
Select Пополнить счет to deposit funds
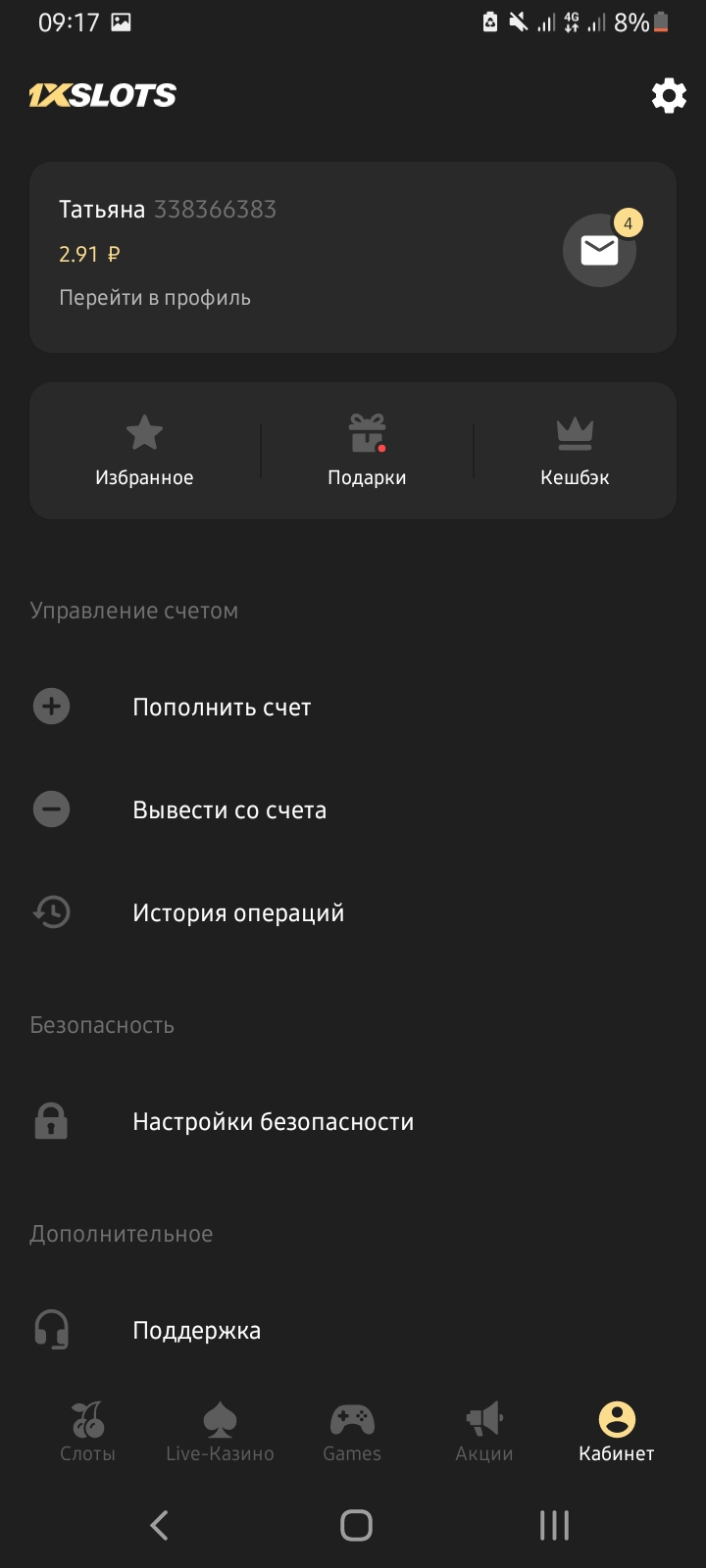(222, 708)
